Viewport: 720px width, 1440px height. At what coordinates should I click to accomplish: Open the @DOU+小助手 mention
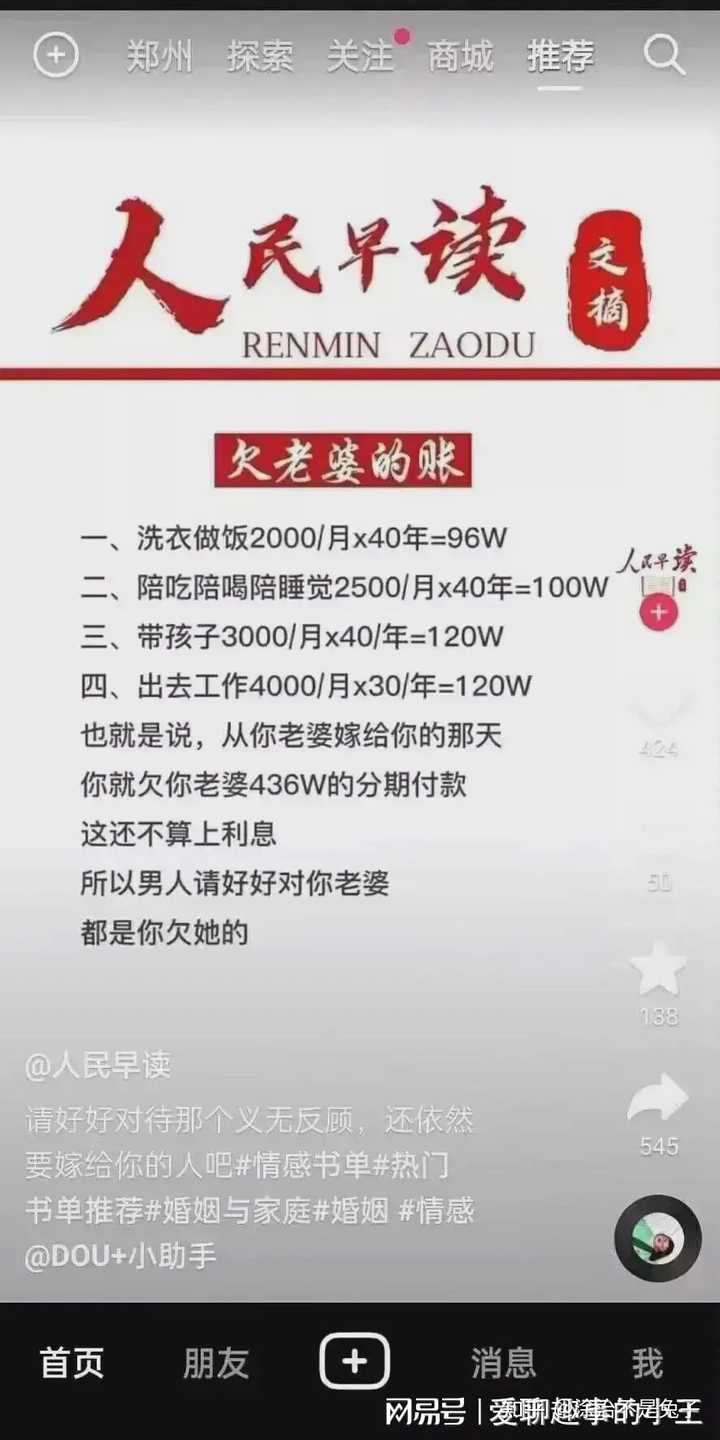120,1256
